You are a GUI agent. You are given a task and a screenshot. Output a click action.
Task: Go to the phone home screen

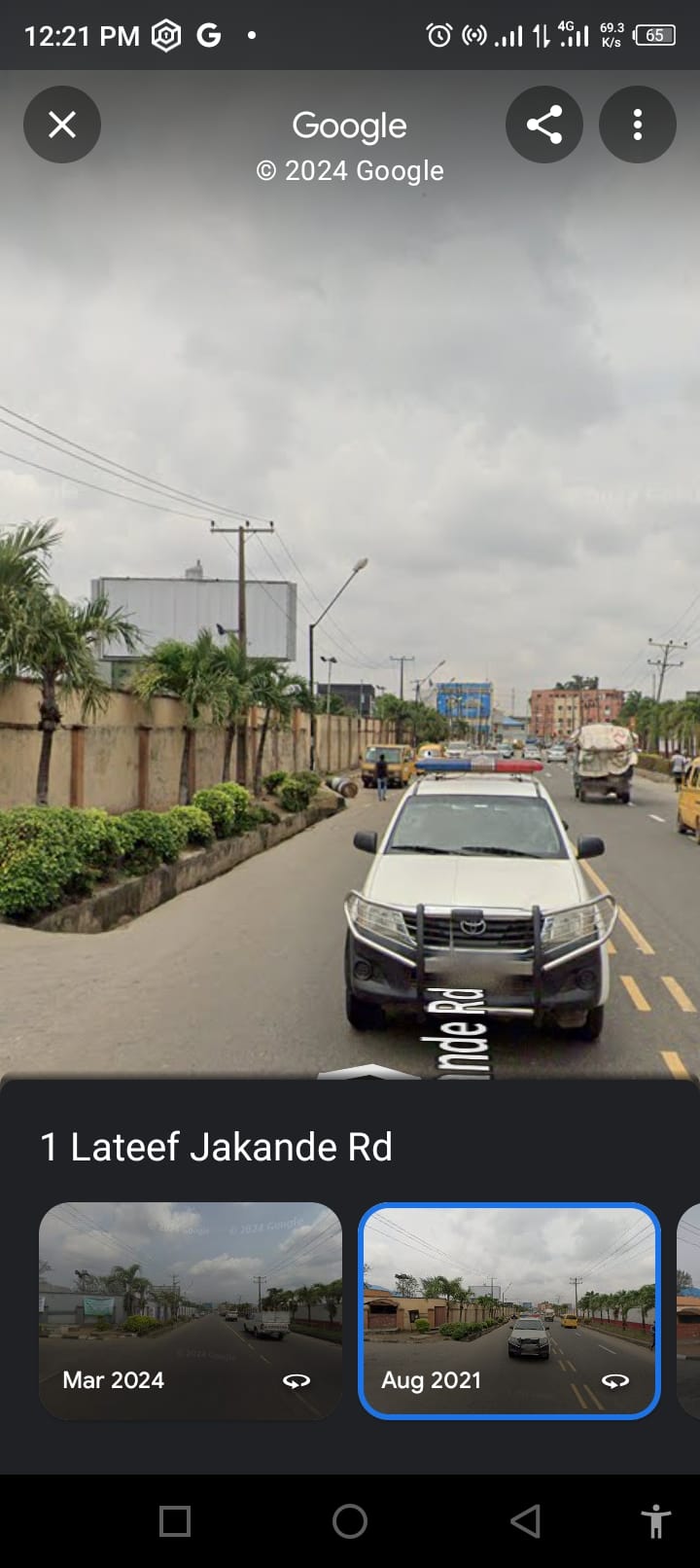pyautogui.click(x=350, y=1520)
